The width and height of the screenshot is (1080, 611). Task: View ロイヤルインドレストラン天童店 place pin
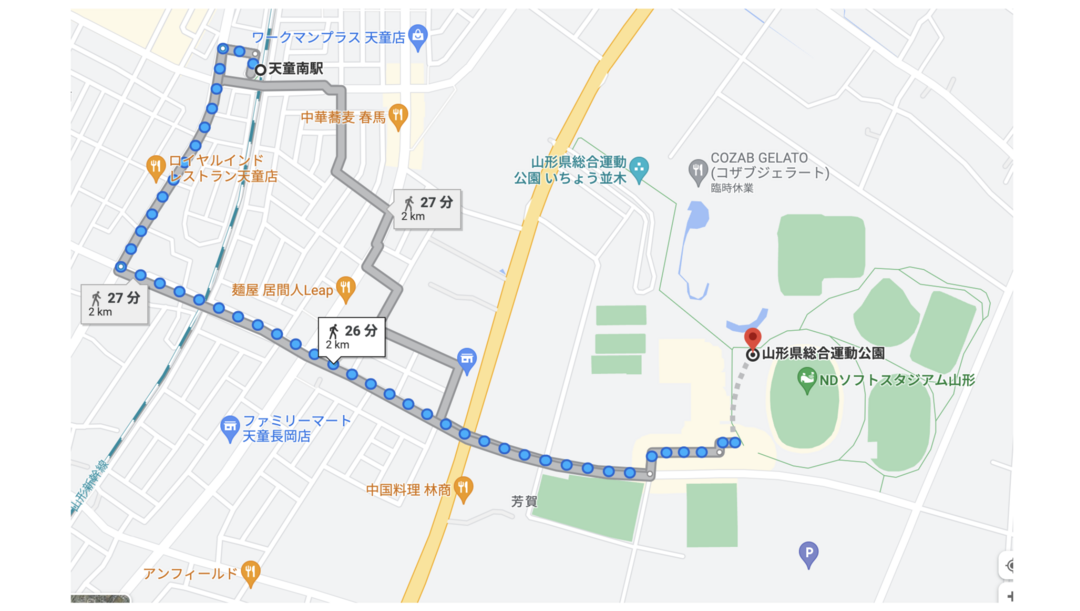pos(155,167)
